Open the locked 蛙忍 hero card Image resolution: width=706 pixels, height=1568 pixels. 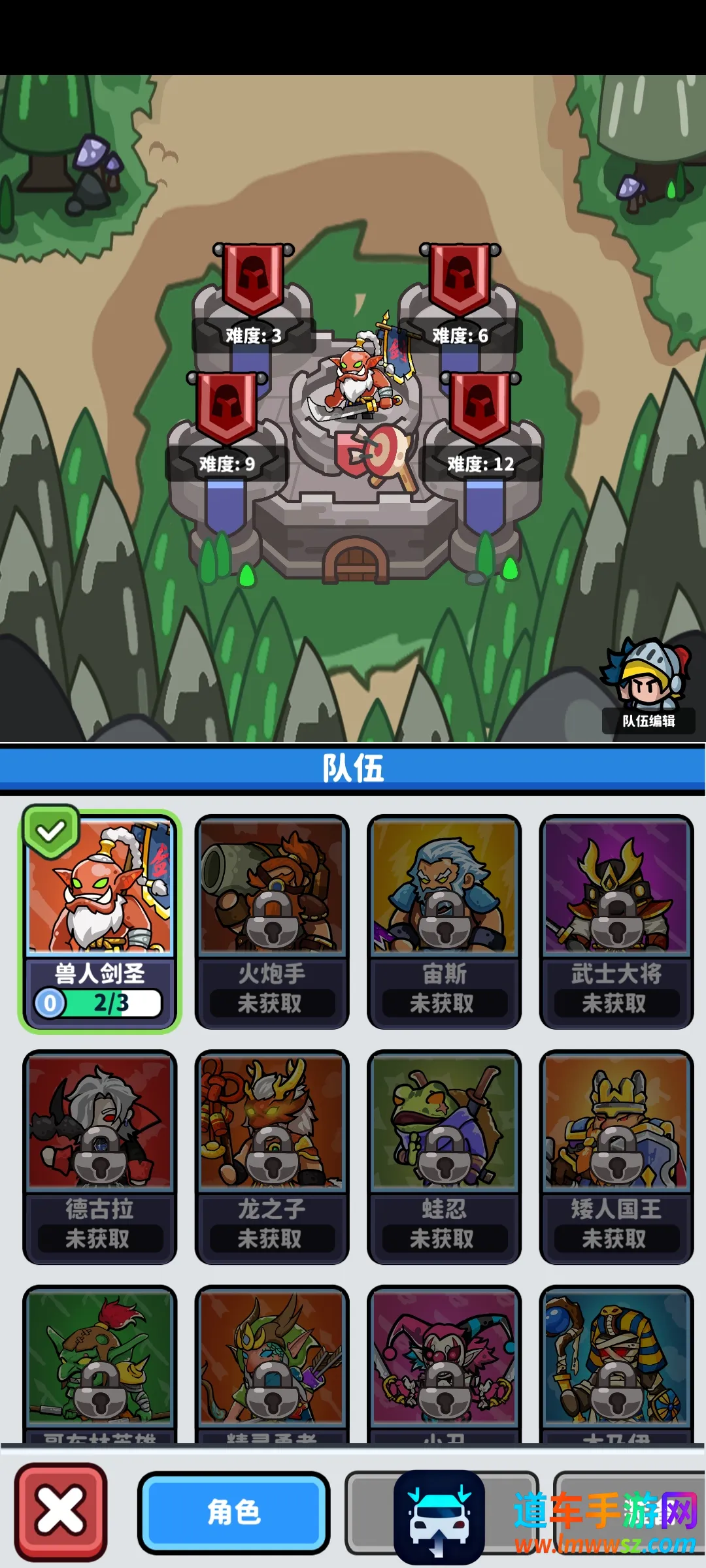(x=444, y=1156)
